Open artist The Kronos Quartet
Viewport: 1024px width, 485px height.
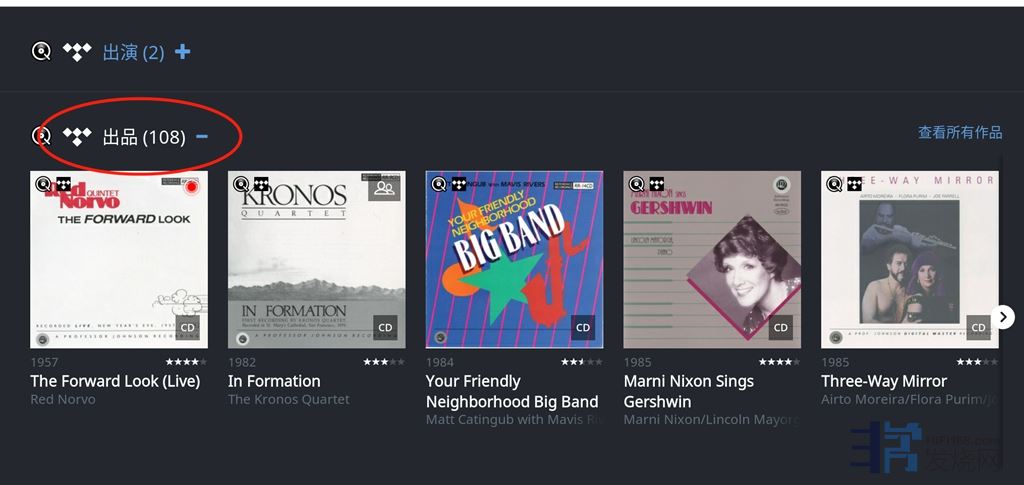pos(289,400)
